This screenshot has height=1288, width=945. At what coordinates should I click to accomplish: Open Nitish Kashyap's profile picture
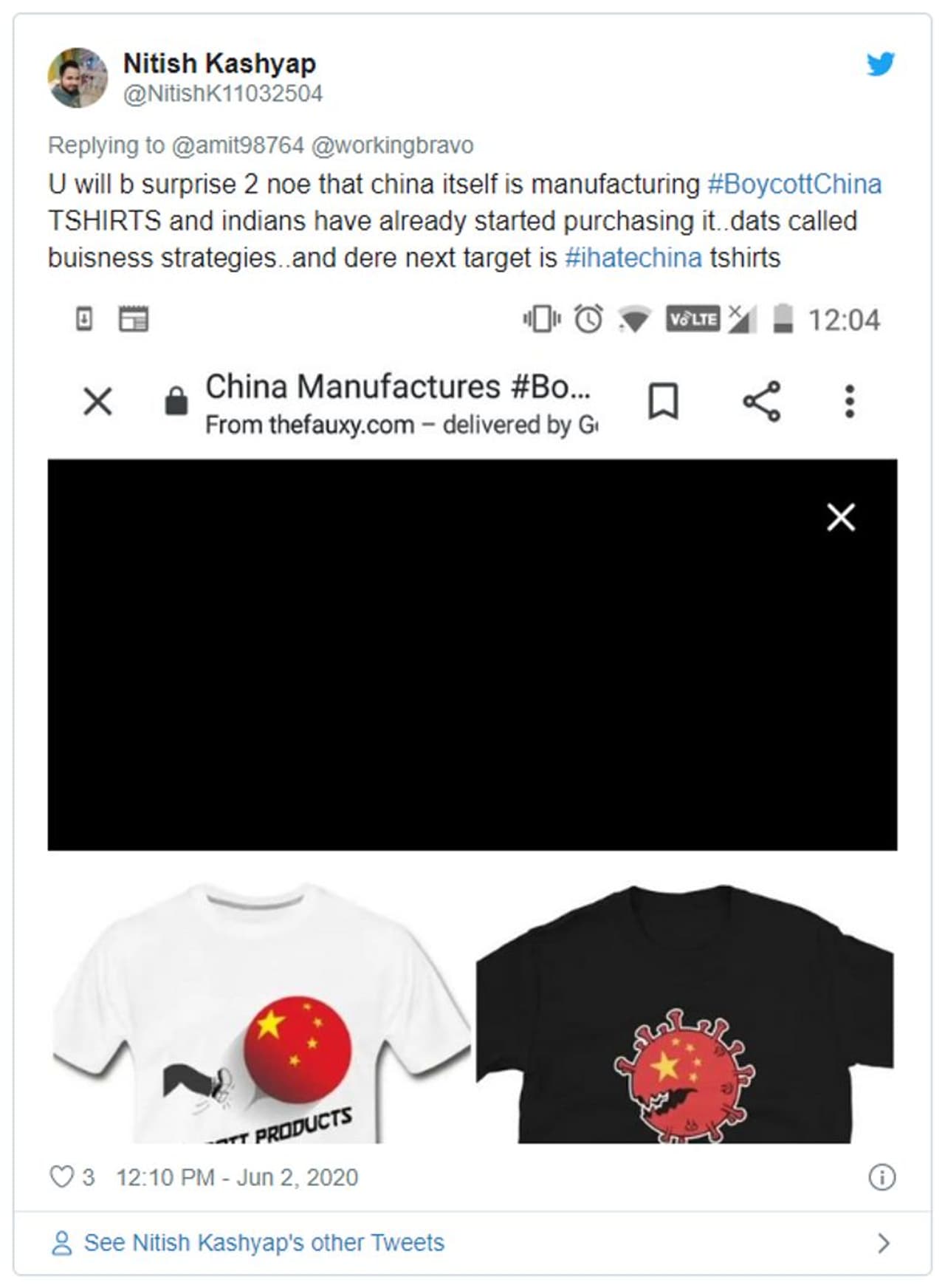pyautogui.click(x=77, y=78)
